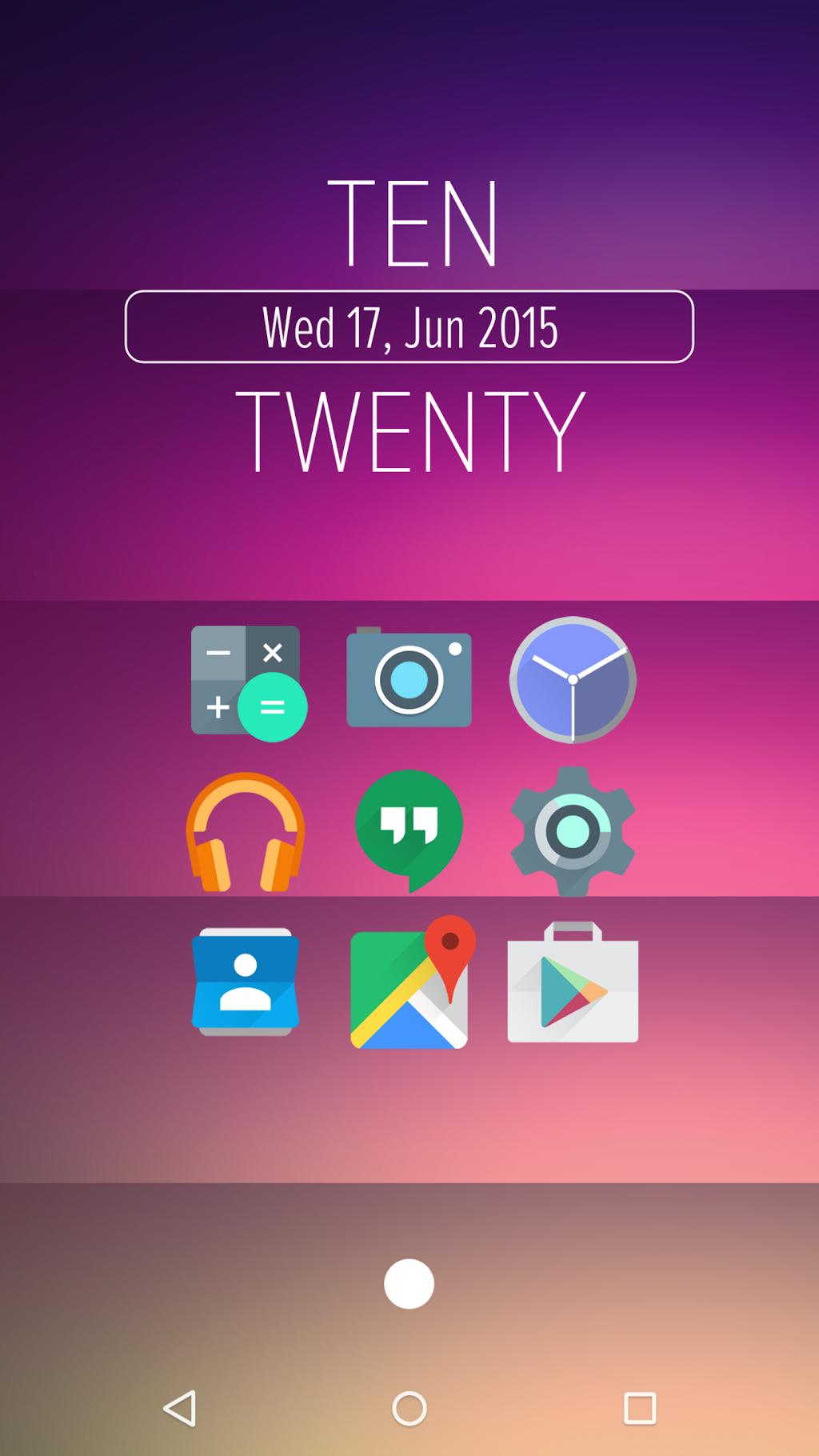Open recent apps with the square button
This screenshot has width=819, height=1456.
[640, 1408]
